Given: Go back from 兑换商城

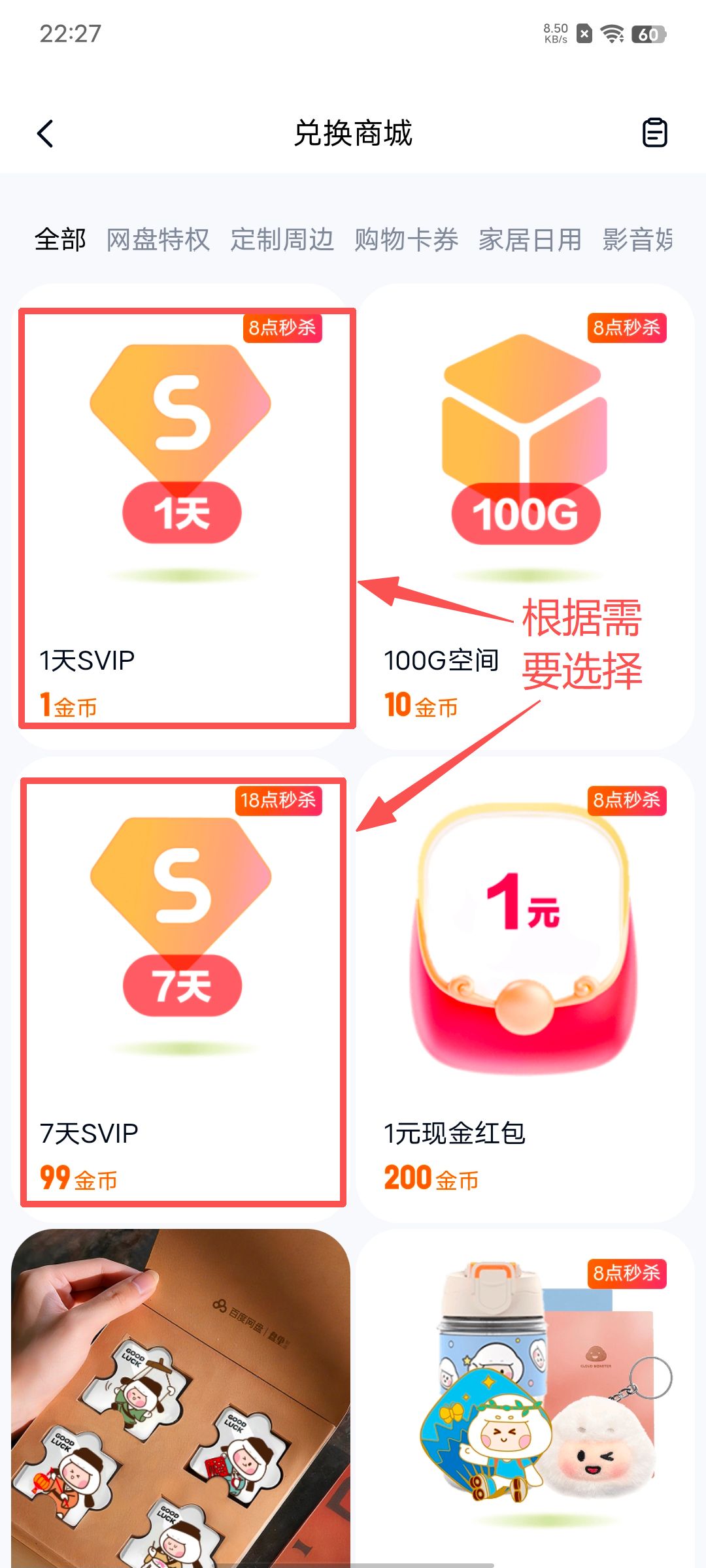Looking at the screenshot, I should [x=45, y=134].
